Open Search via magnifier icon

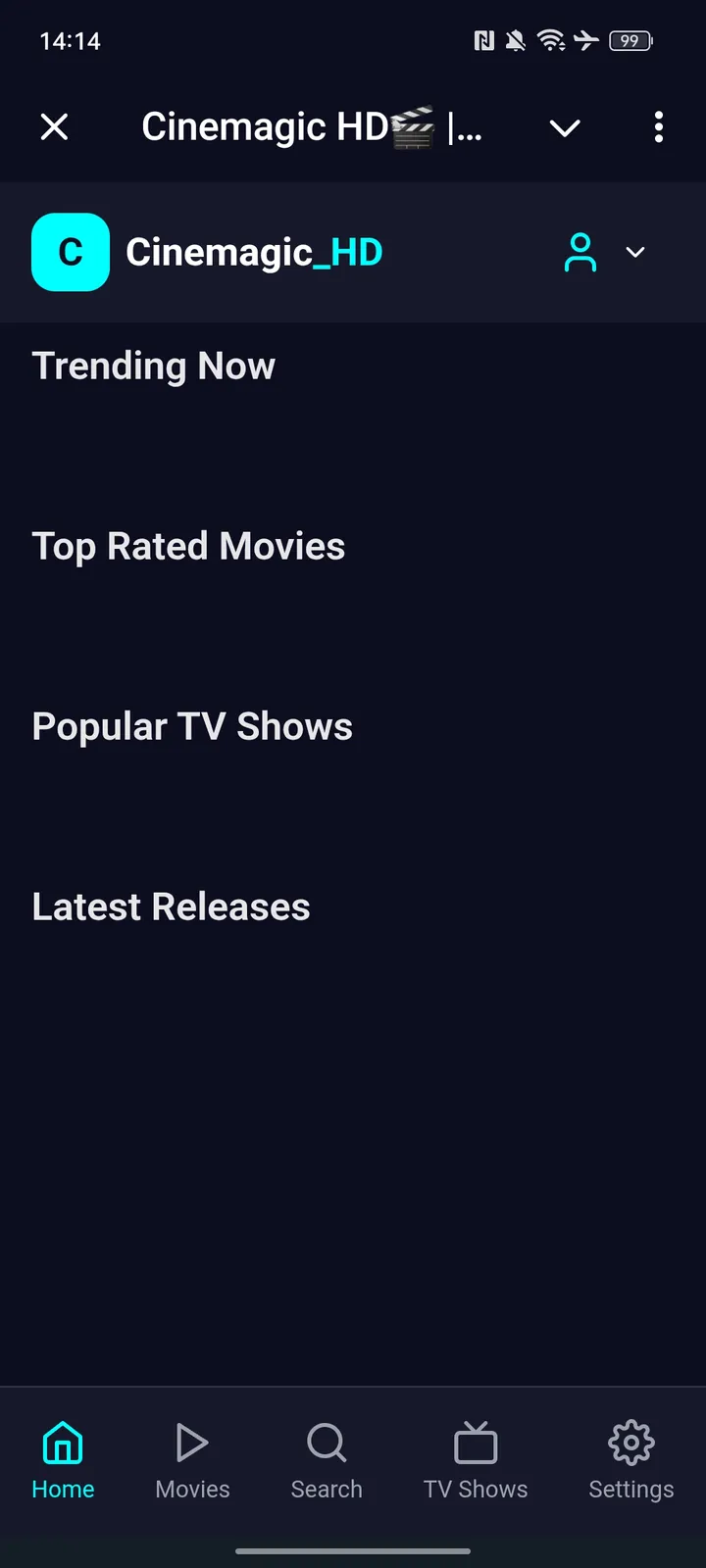(x=327, y=1442)
